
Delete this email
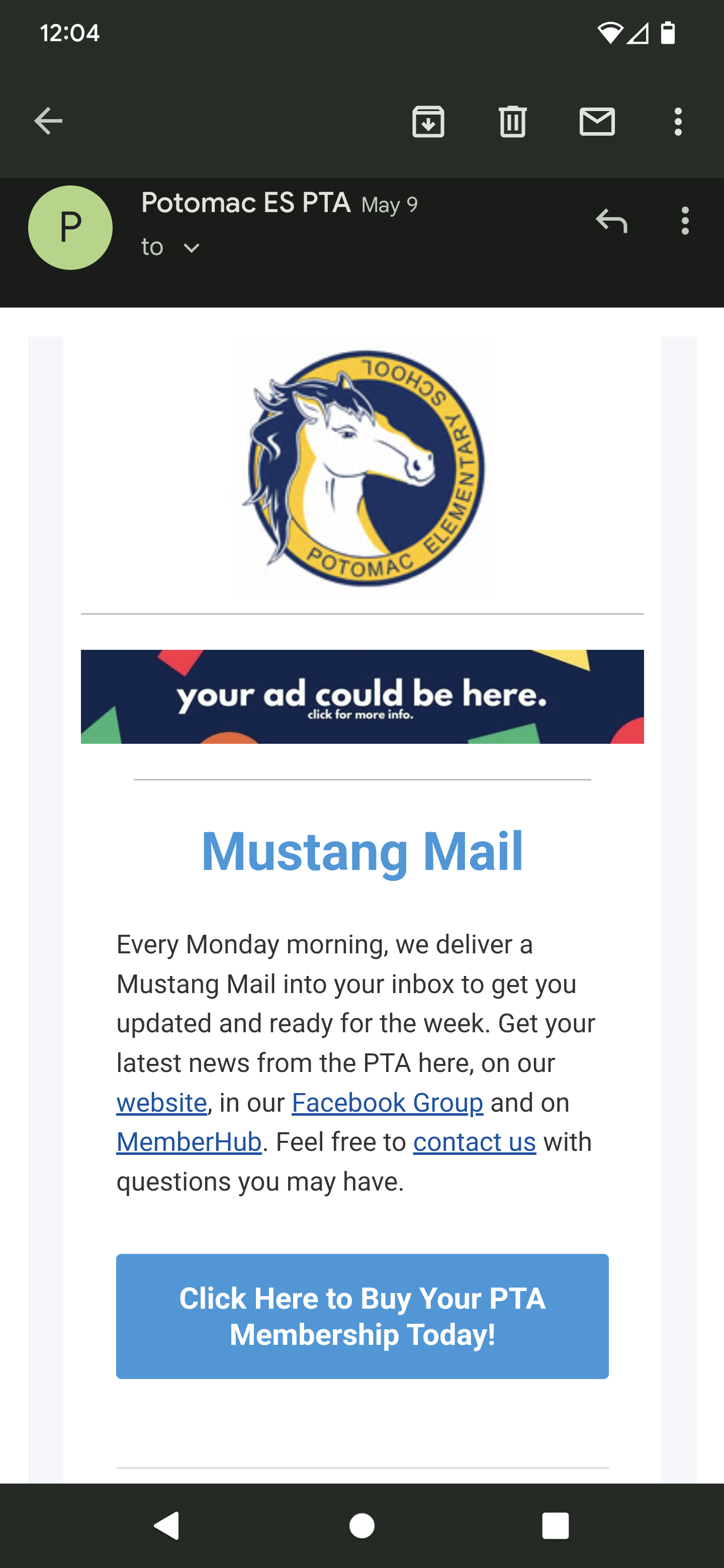click(512, 121)
